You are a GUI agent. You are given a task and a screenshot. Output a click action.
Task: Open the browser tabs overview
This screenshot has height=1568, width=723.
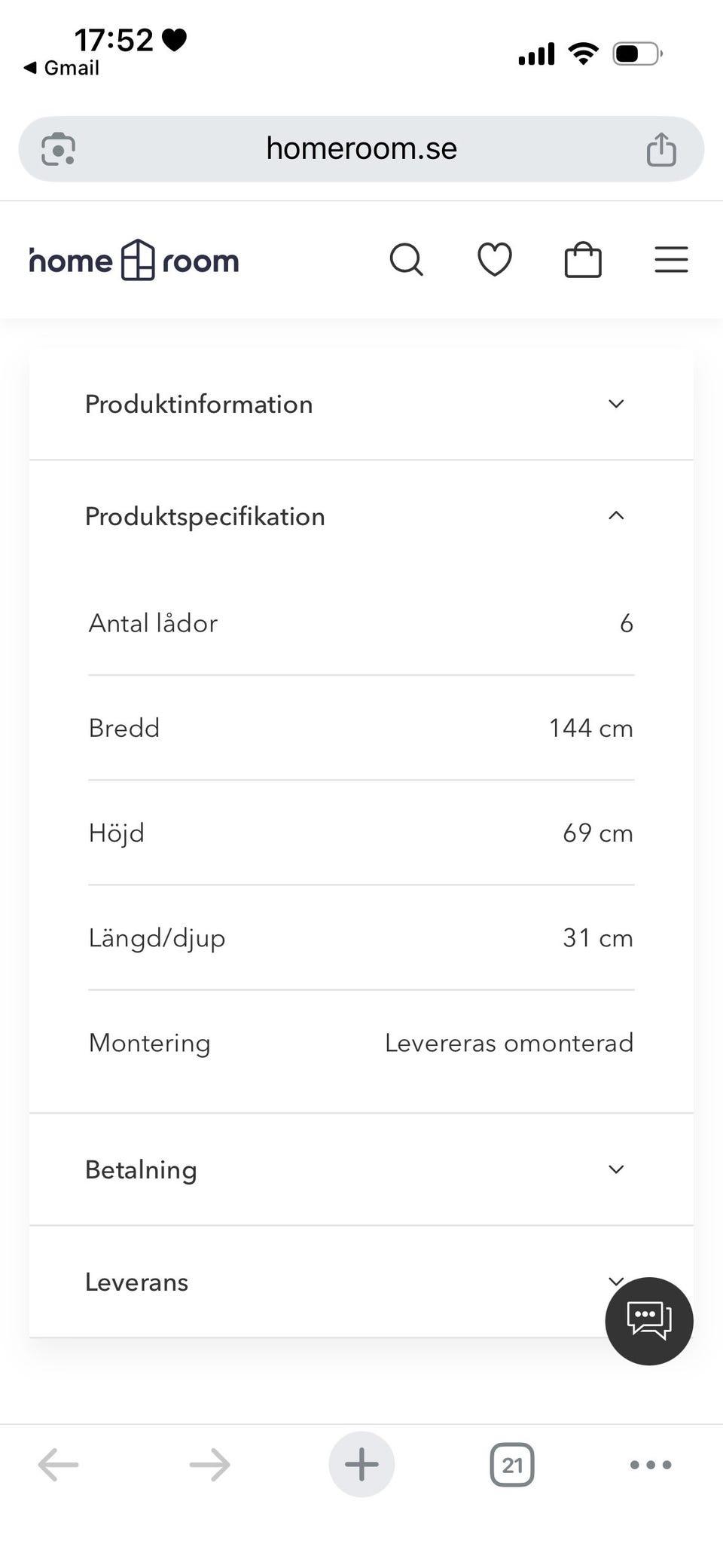click(512, 1464)
